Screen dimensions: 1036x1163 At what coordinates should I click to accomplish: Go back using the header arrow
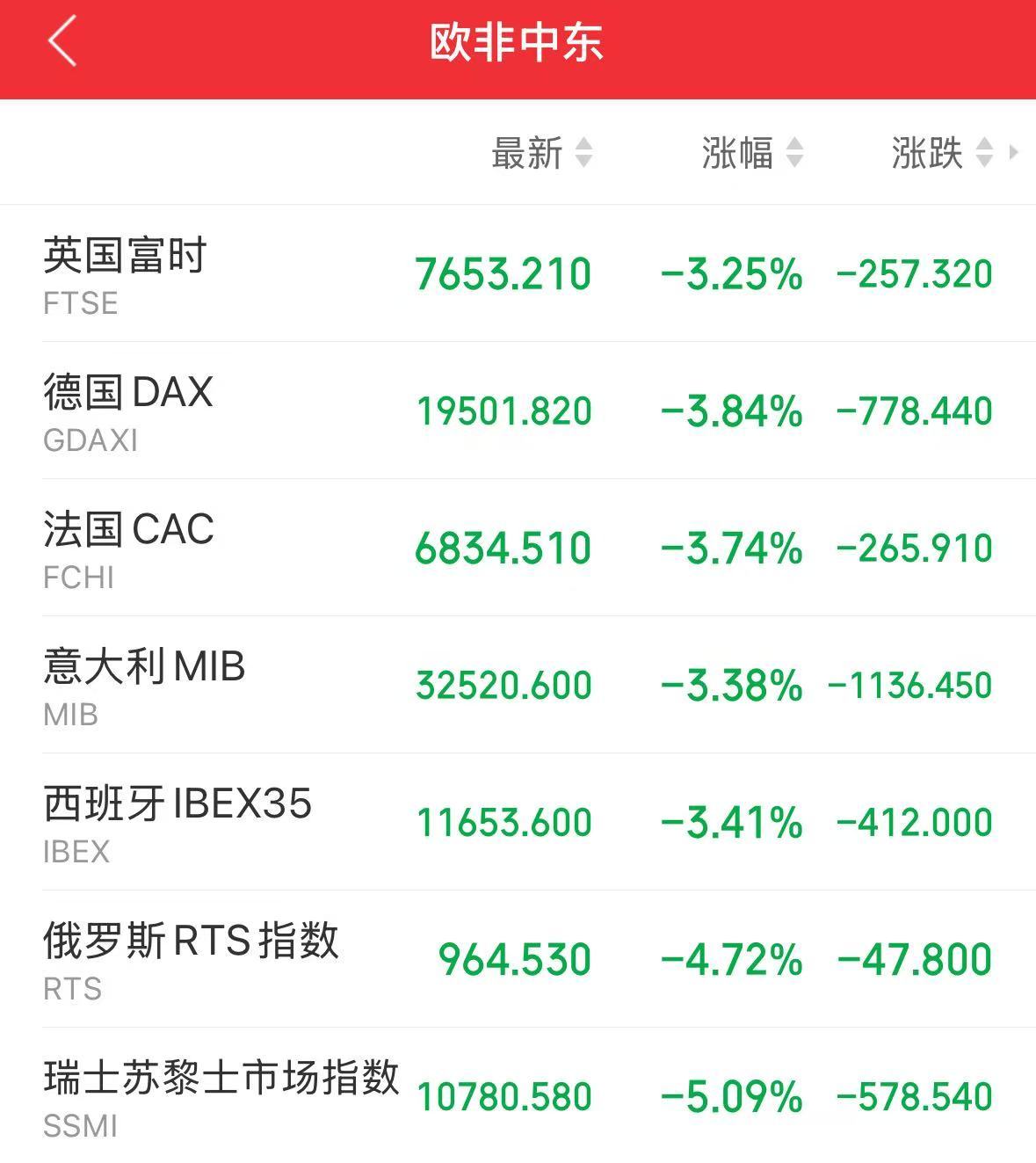click(x=62, y=41)
